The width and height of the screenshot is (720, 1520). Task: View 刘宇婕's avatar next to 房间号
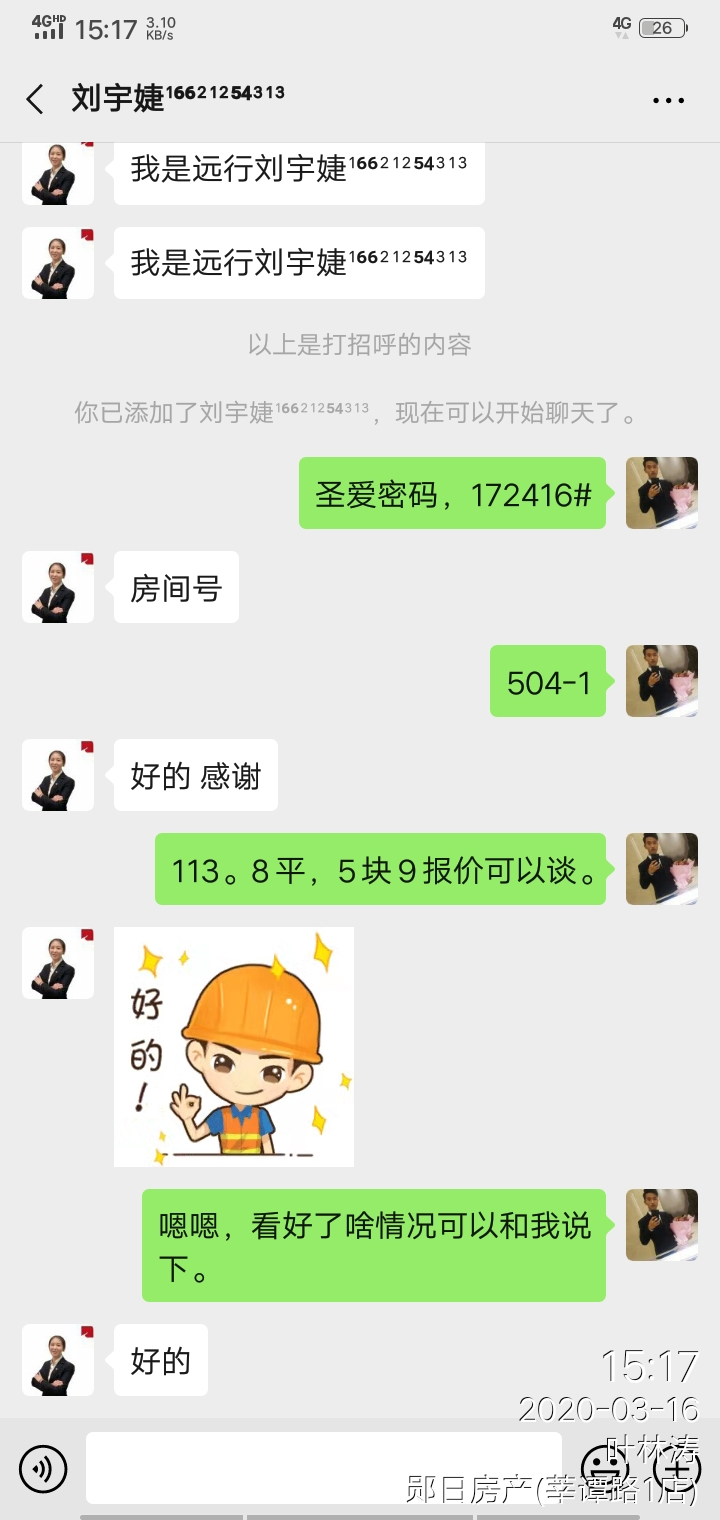pos(58,587)
